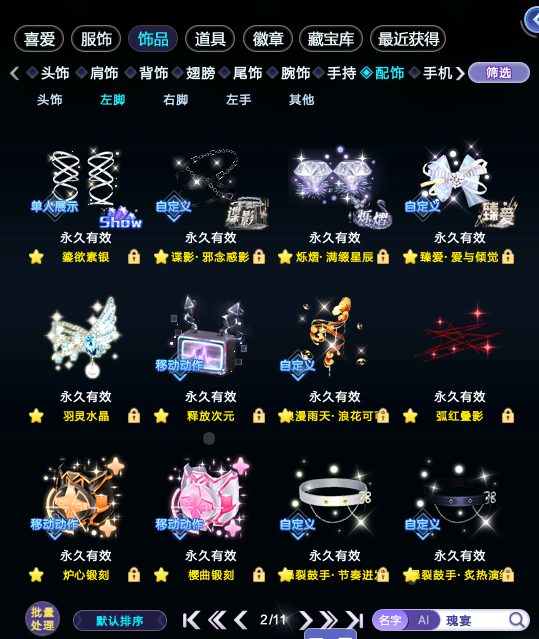The image size is (539, 639).
Task: Tap the 筛选 filter button
Action: 499,73
